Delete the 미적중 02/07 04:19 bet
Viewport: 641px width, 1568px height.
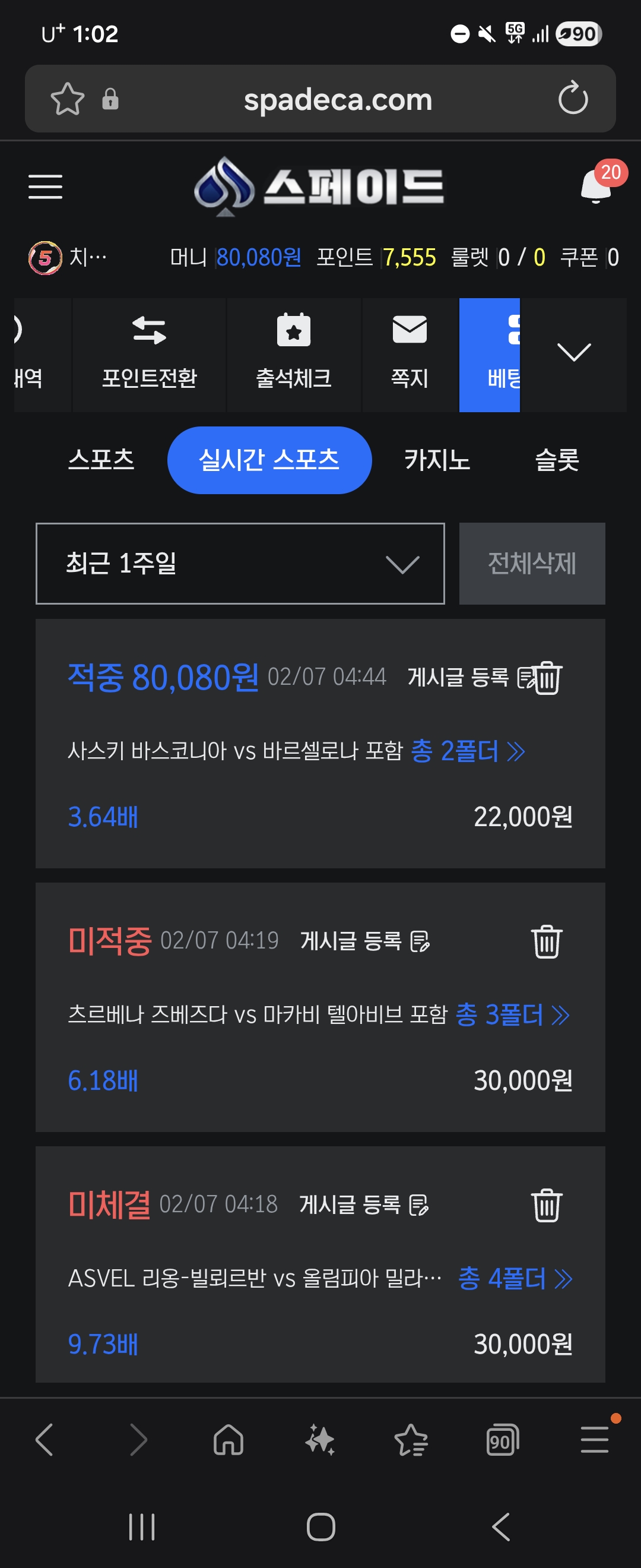click(x=546, y=941)
